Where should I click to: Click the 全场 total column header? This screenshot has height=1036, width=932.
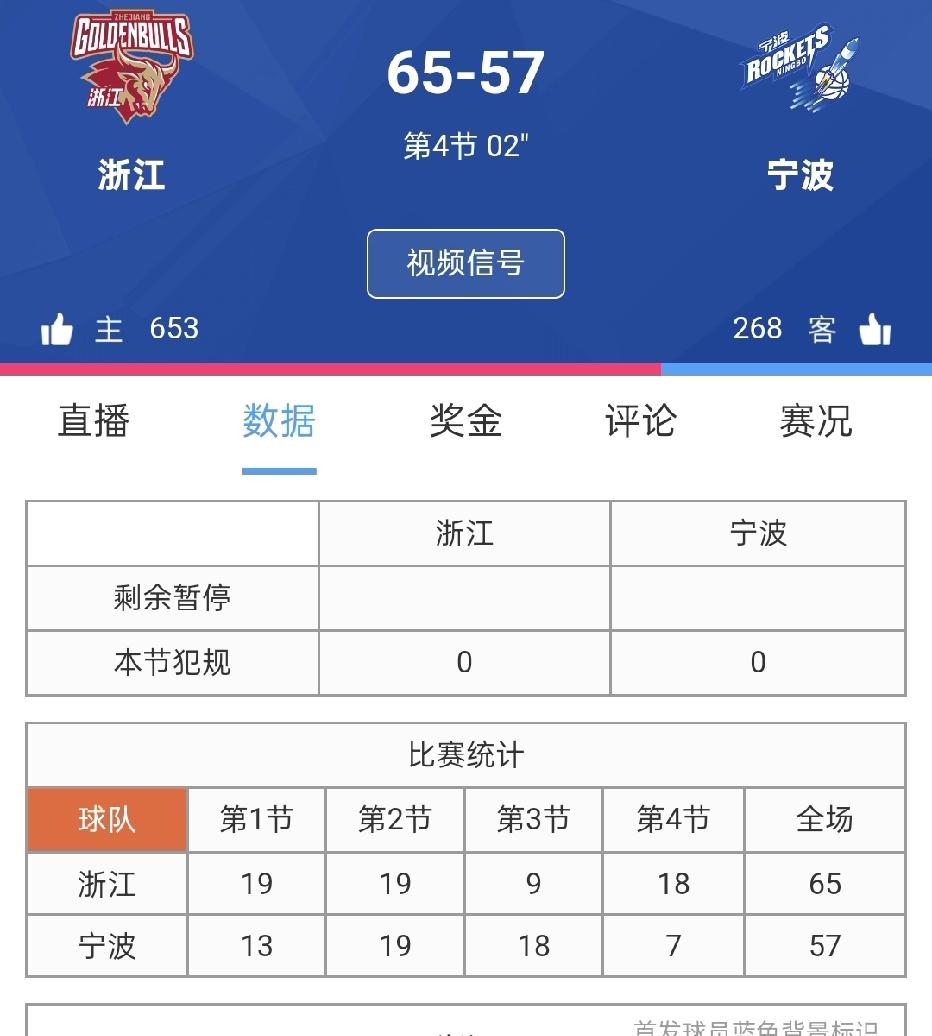pyautogui.click(x=825, y=818)
